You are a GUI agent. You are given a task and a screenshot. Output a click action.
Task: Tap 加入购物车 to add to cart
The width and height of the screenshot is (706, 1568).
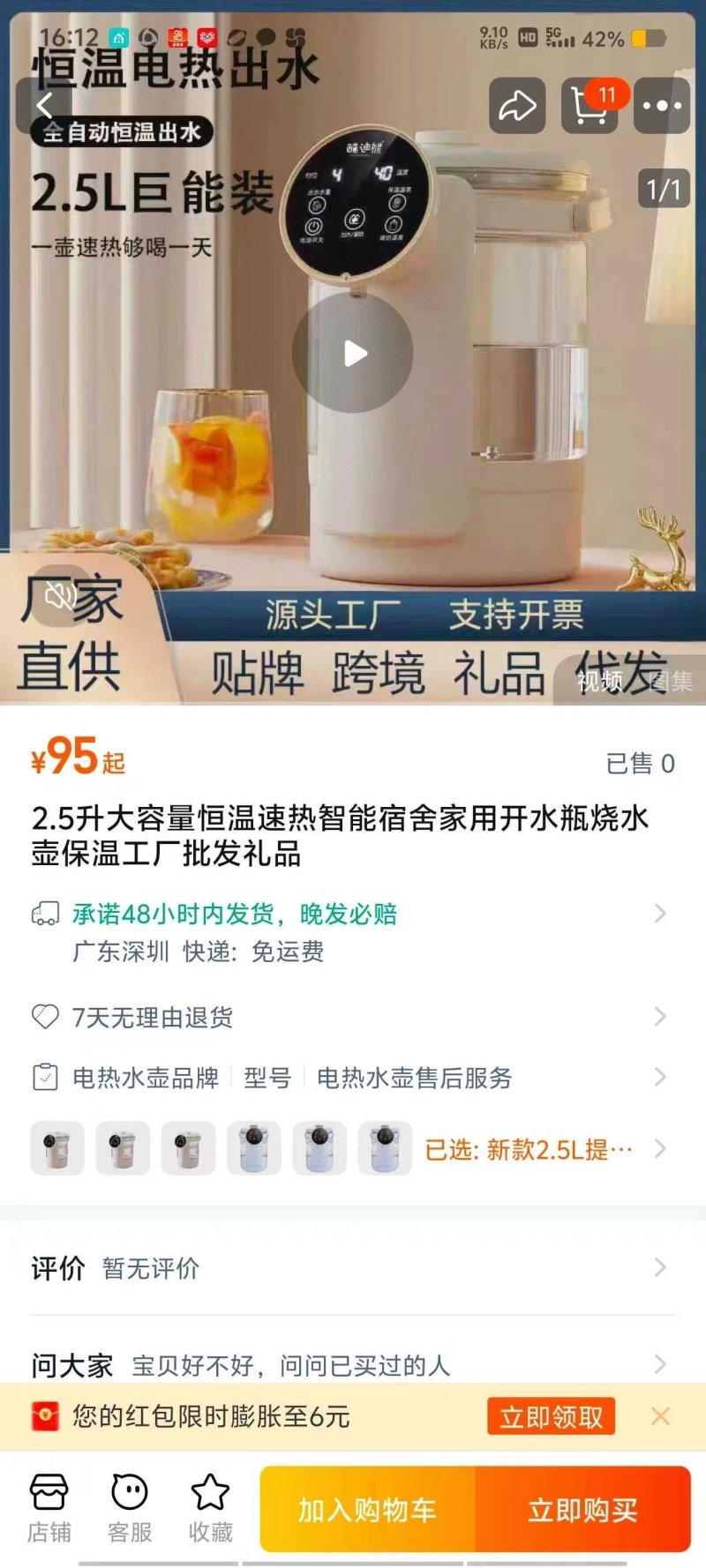(367, 1510)
